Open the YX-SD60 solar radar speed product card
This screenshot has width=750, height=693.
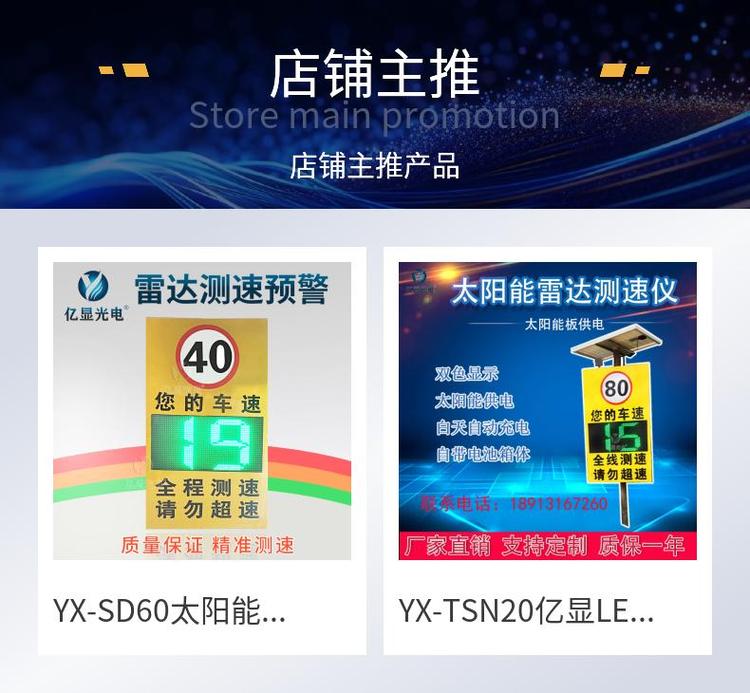[202, 450]
